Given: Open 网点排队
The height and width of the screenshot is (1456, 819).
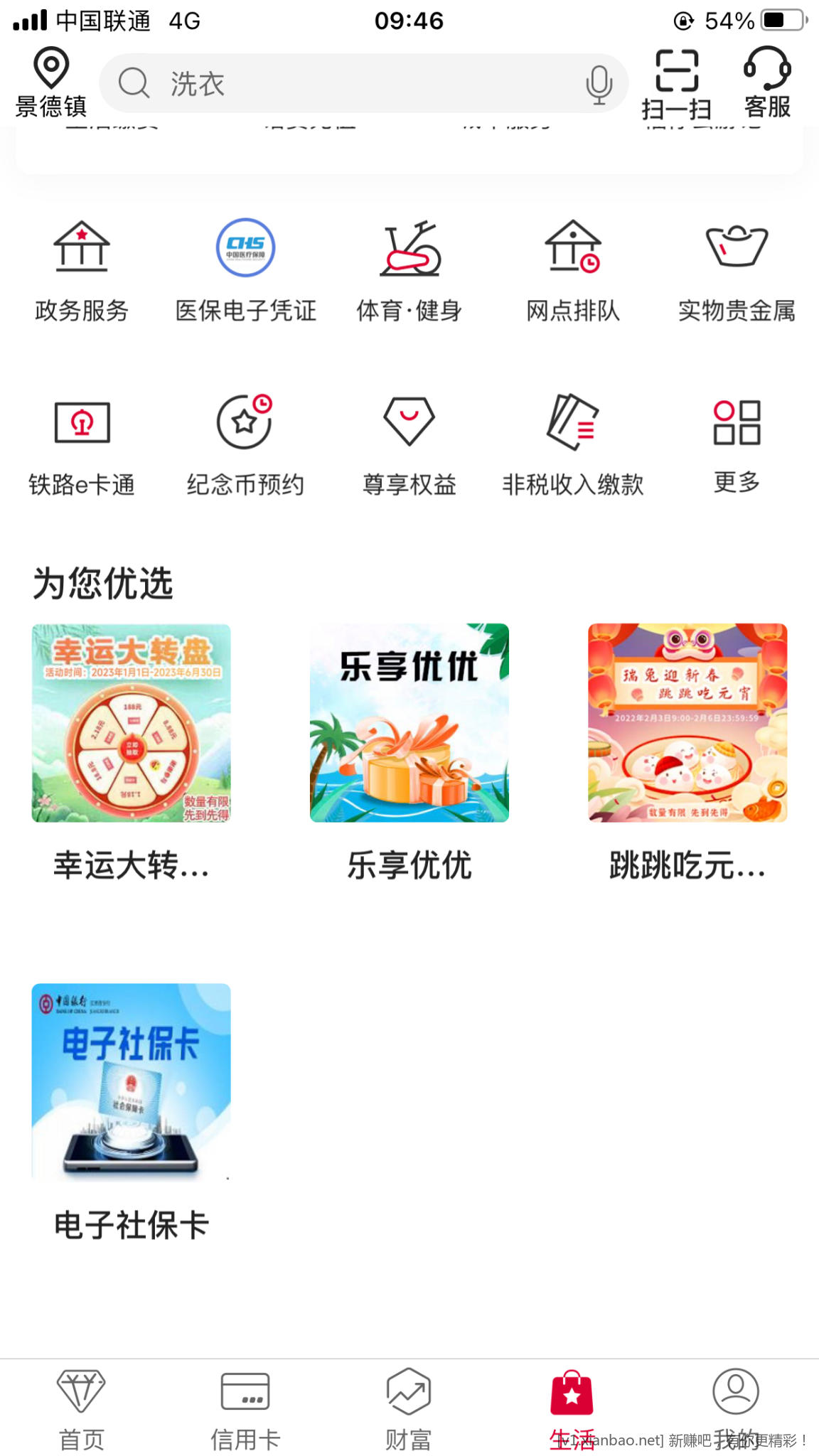Looking at the screenshot, I should pyautogui.click(x=573, y=271).
